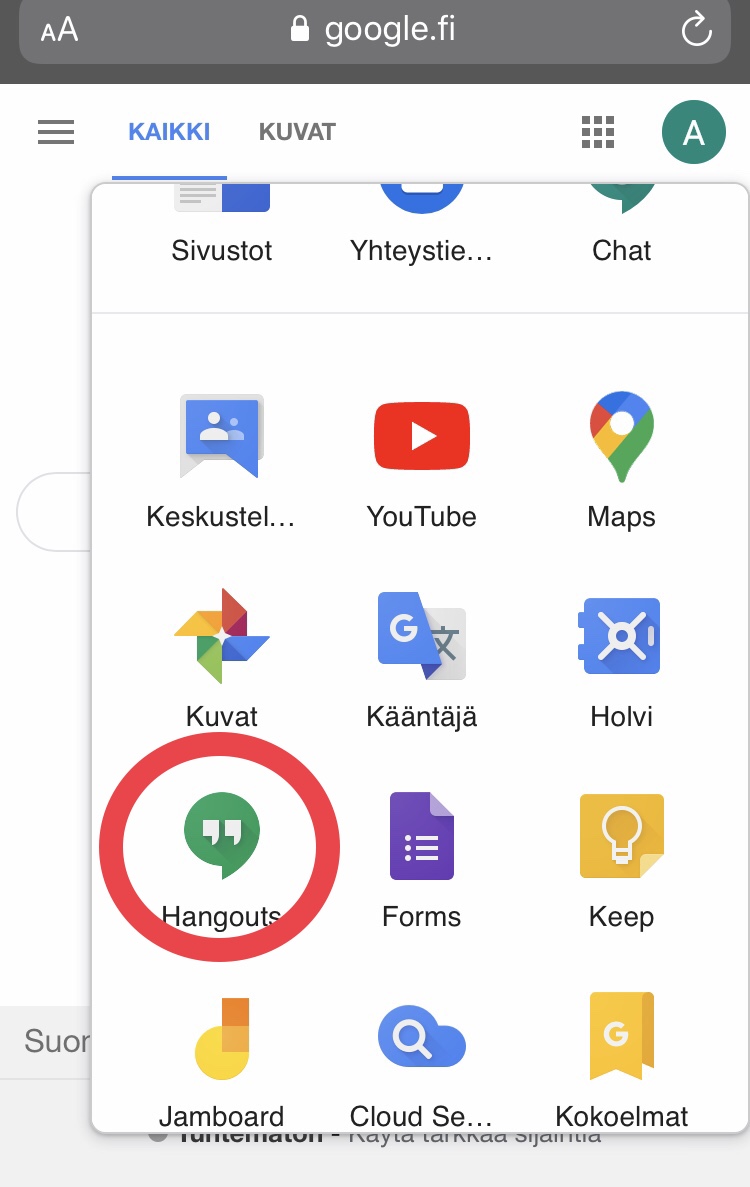
Task: Switch to the KUVAT tab
Action: tap(297, 132)
